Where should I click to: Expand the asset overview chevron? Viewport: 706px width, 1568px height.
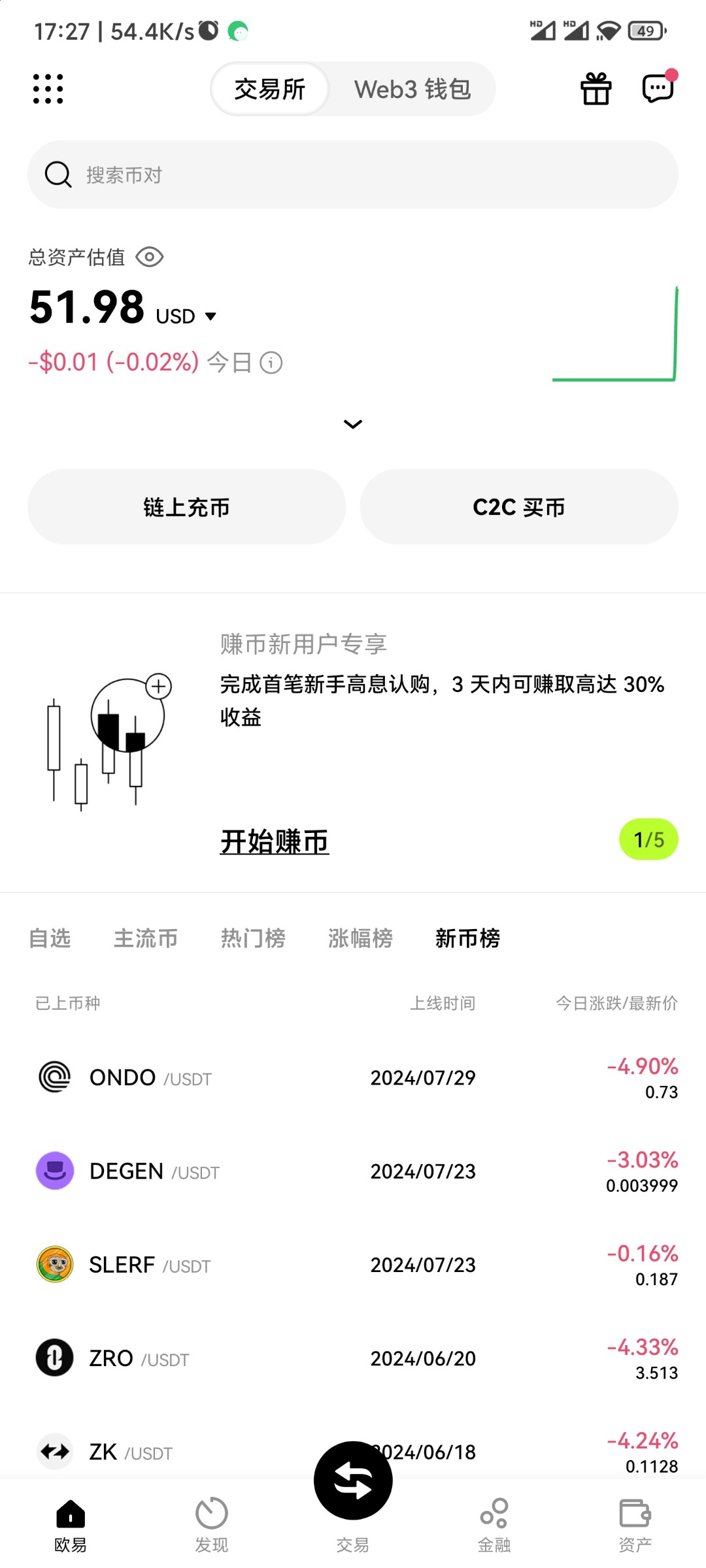click(x=353, y=424)
